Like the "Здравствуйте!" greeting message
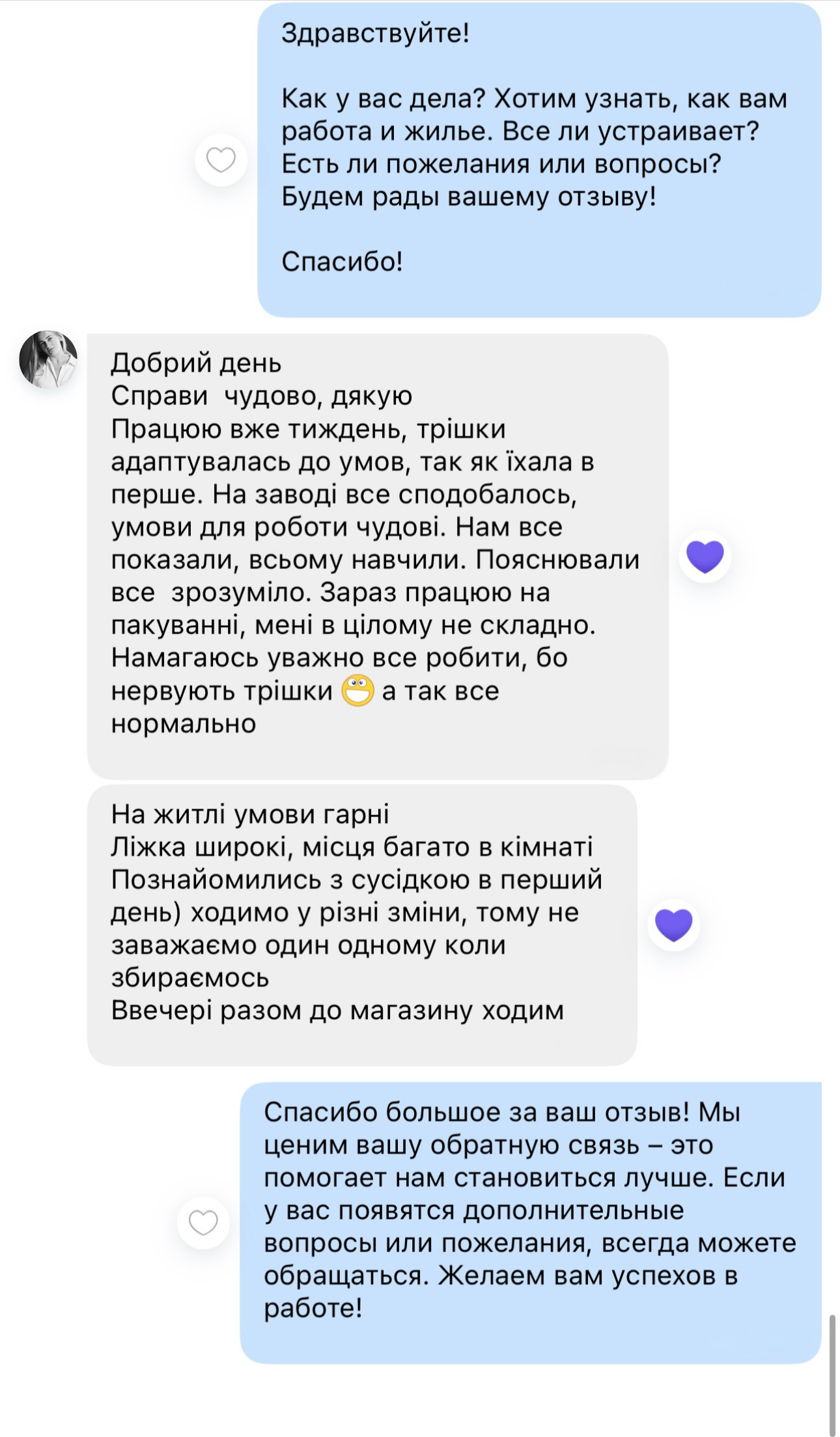Screen dimensions: 840x1437 [221, 160]
